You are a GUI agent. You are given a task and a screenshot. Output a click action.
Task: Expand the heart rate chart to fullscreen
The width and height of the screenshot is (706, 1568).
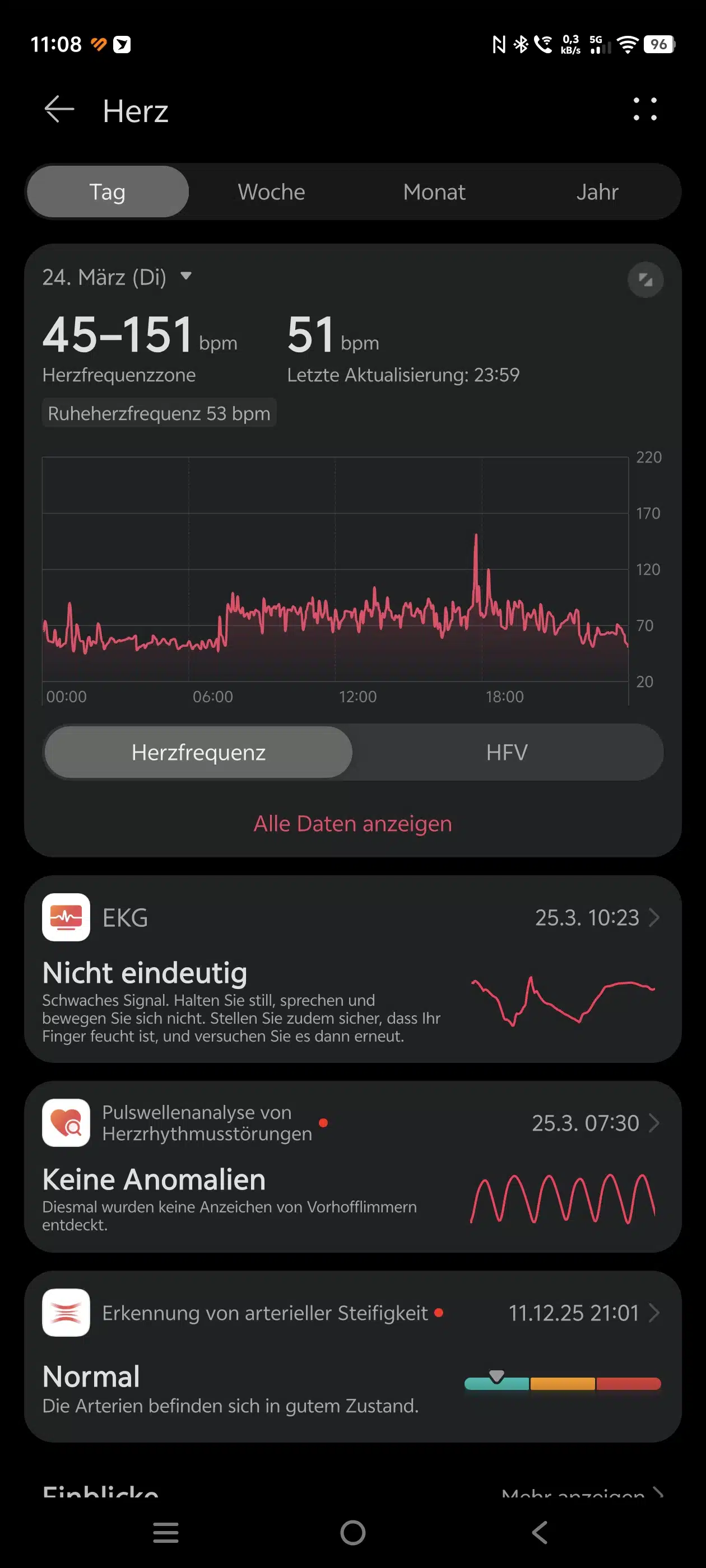pos(645,280)
